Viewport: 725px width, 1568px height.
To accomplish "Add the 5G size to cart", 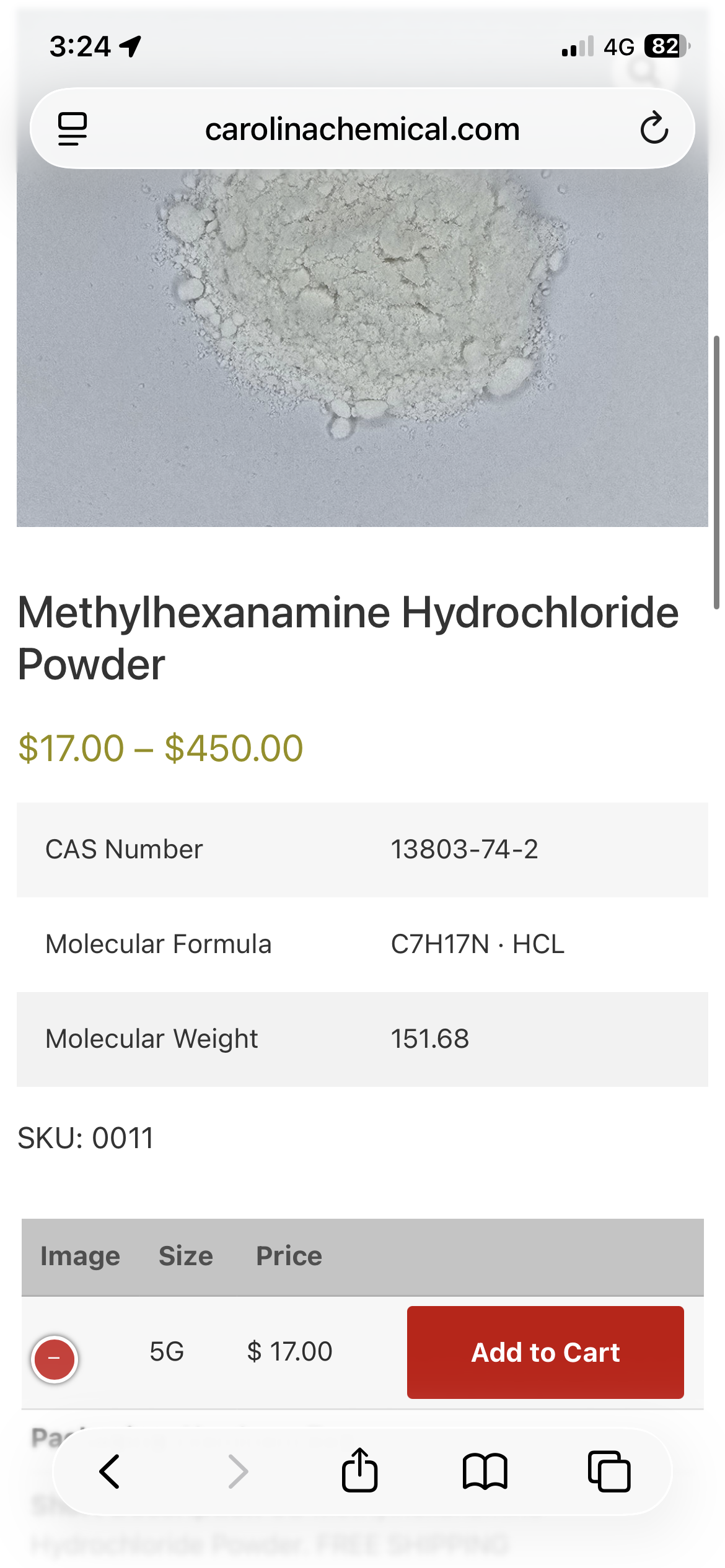I will (545, 1352).
